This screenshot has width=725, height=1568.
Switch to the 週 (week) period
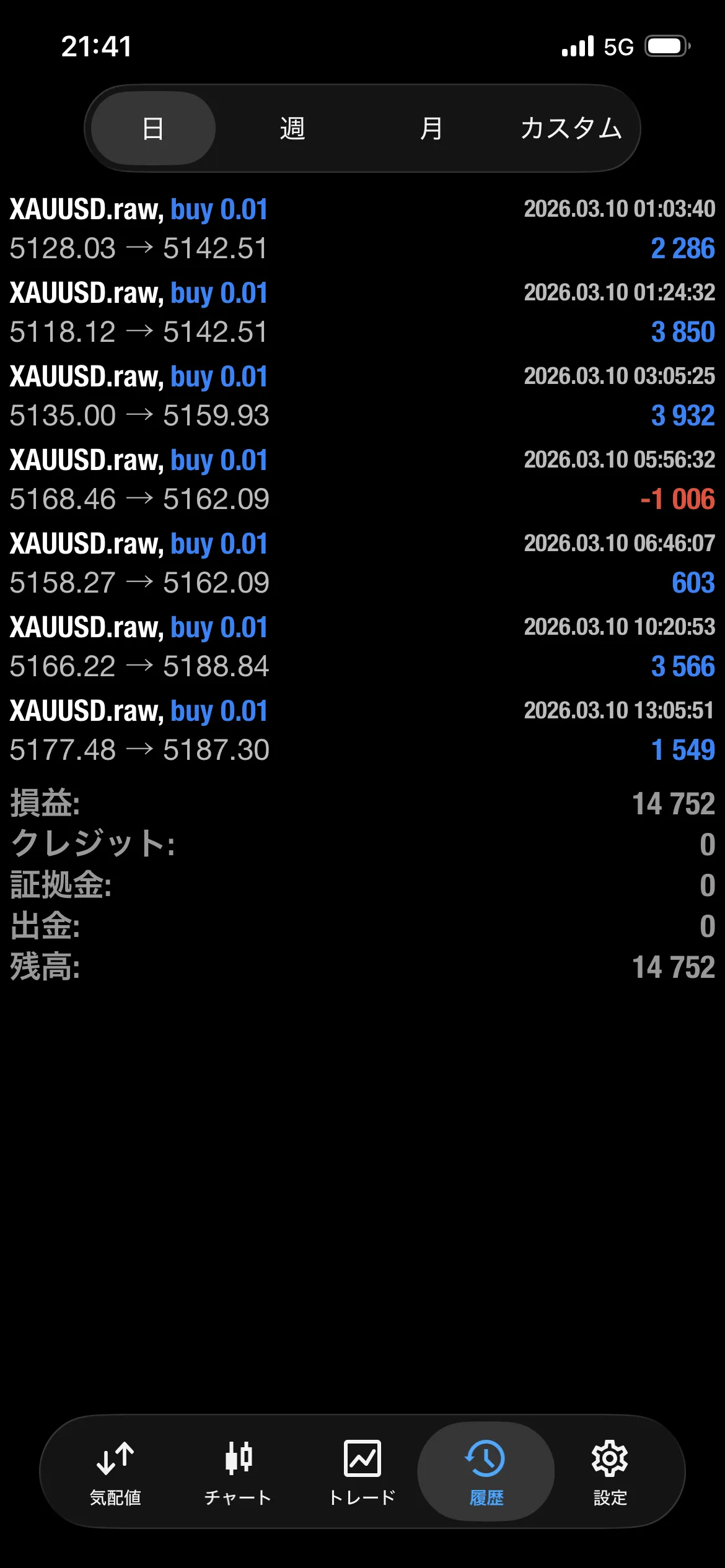292,128
